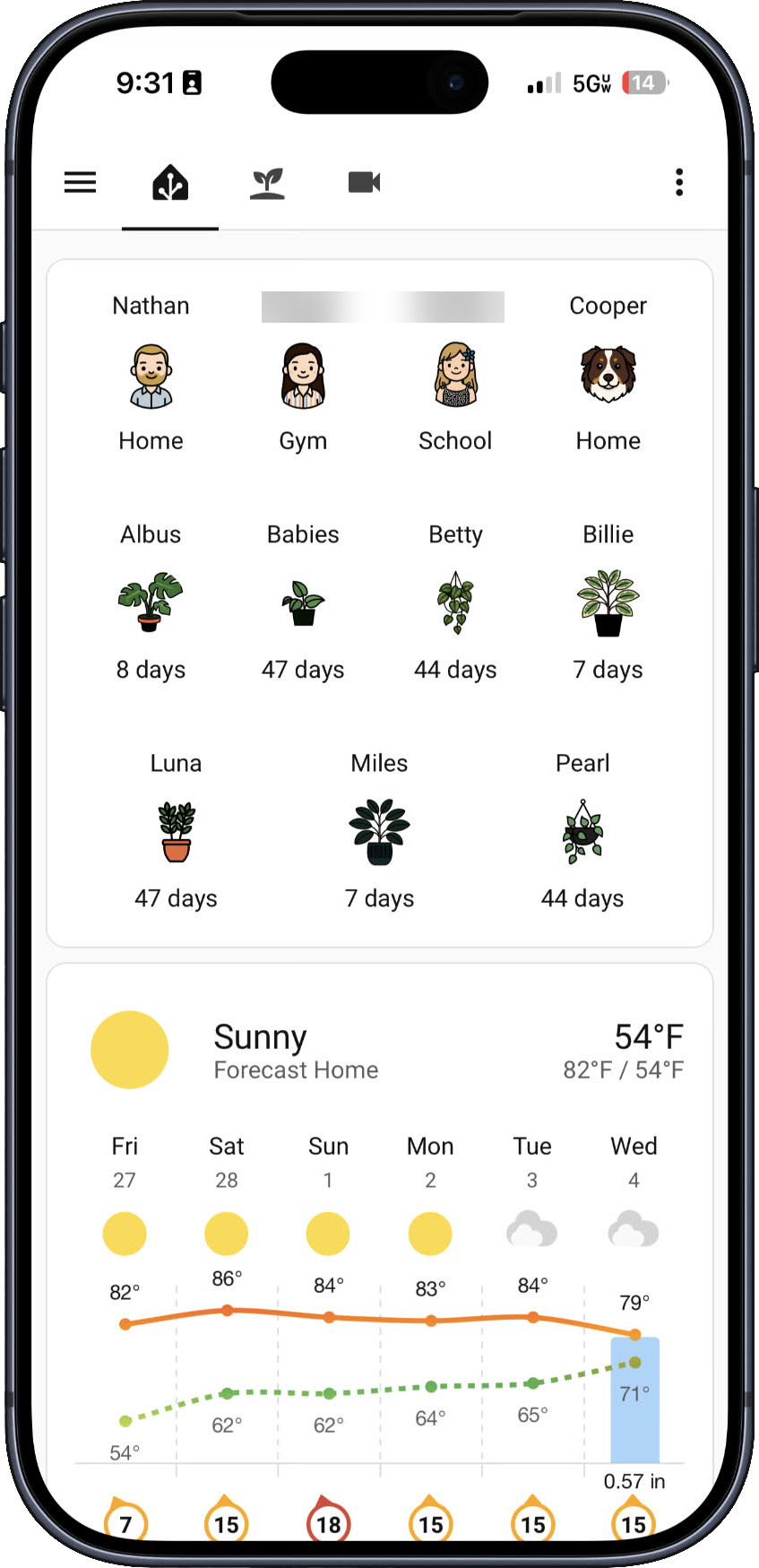The height and width of the screenshot is (1568, 759).
Task: Select the Miles plant icon
Action: tap(379, 831)
